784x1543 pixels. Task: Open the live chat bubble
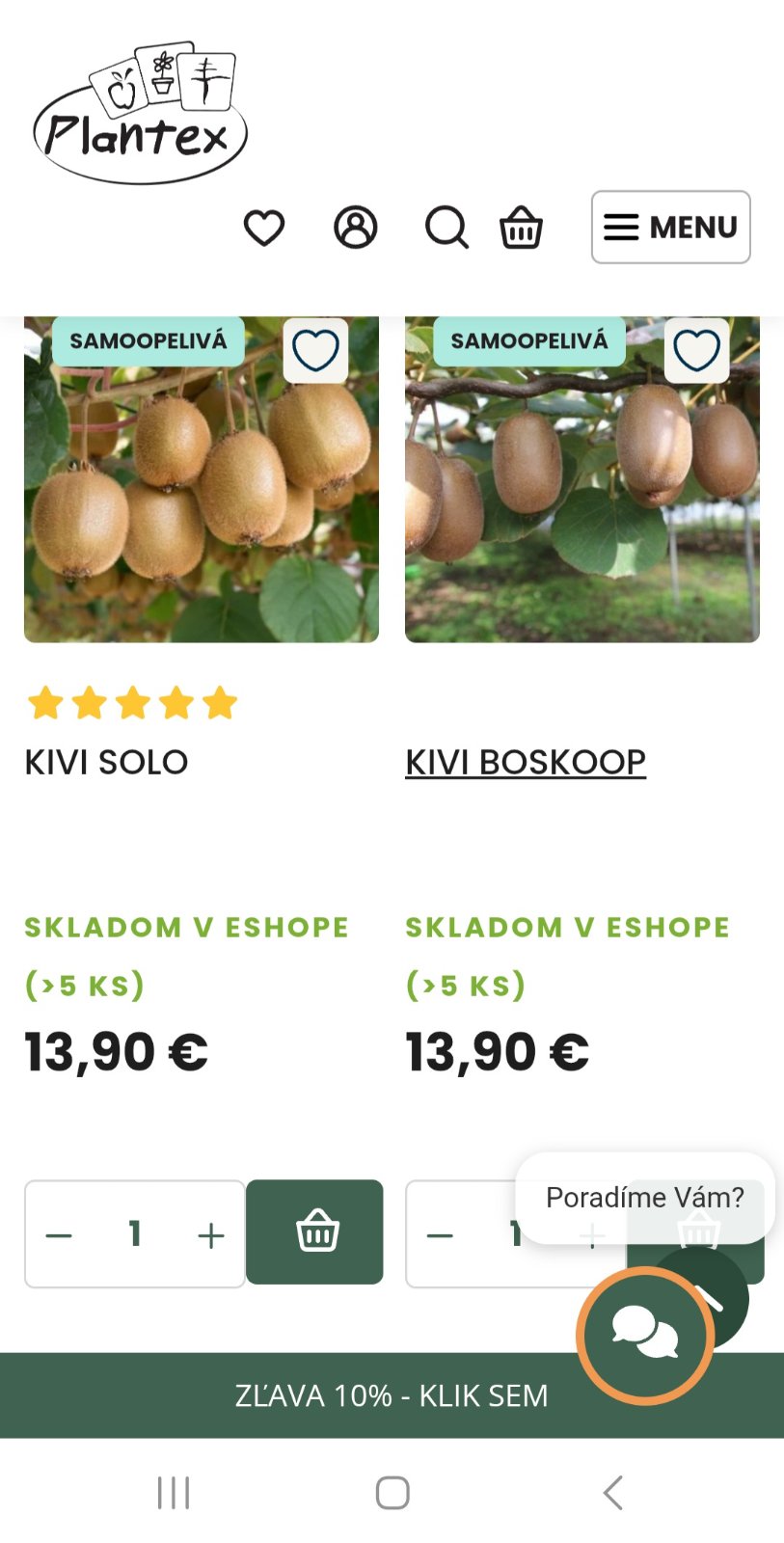[x=645, y=1336]
